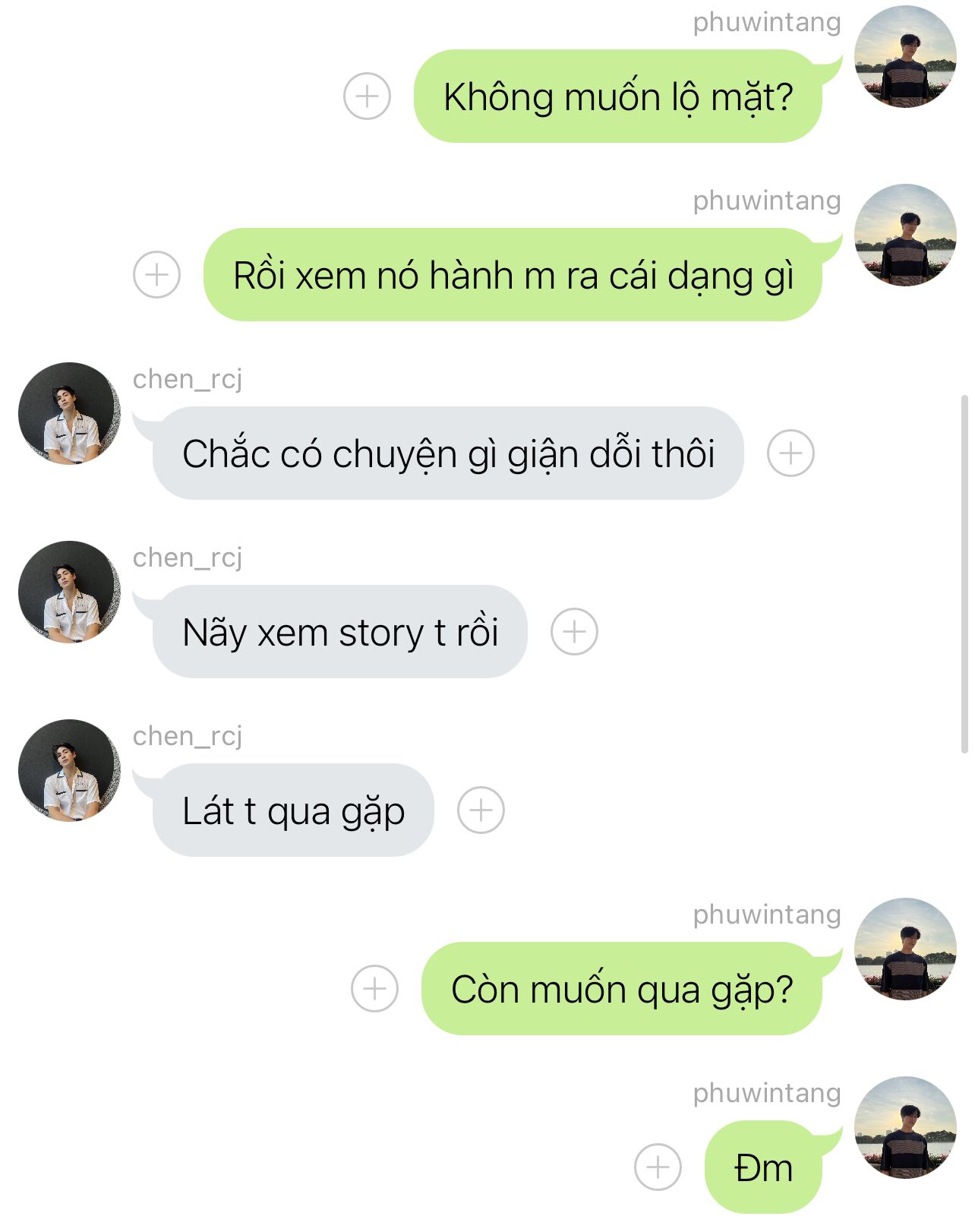Tap the plus beside the "Đm" message
The height and width of the screenshot is (1232, 975).
click(x=658, y=1167)
